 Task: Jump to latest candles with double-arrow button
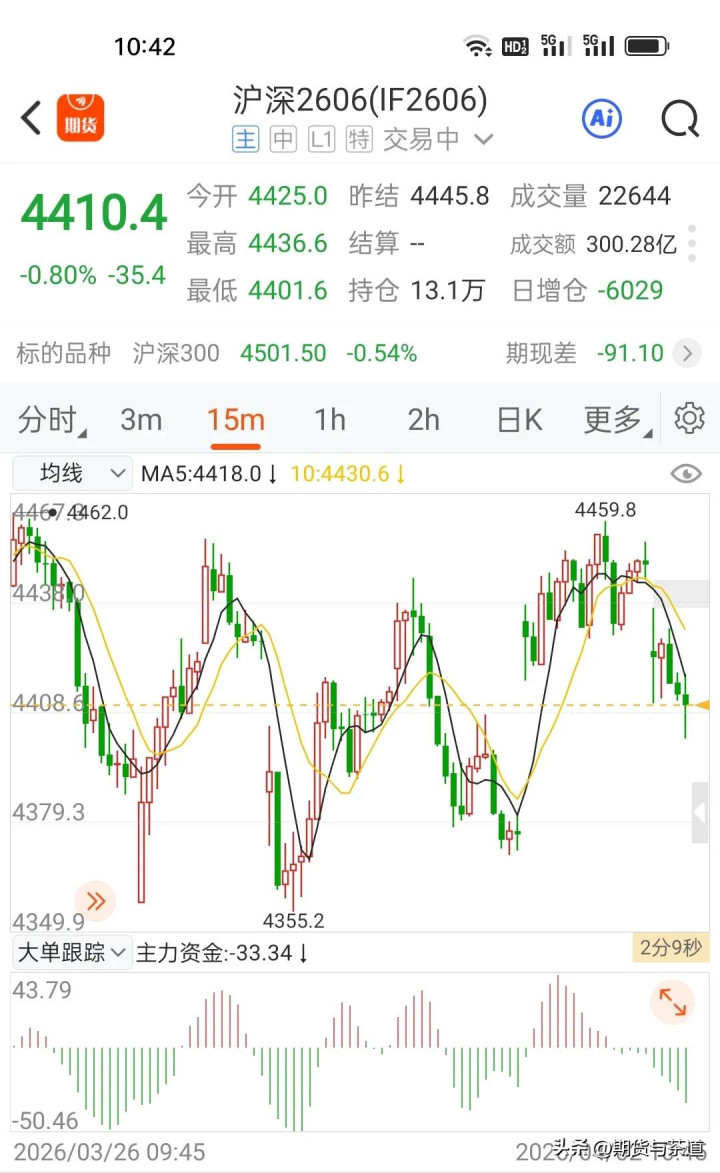(96, 901)
